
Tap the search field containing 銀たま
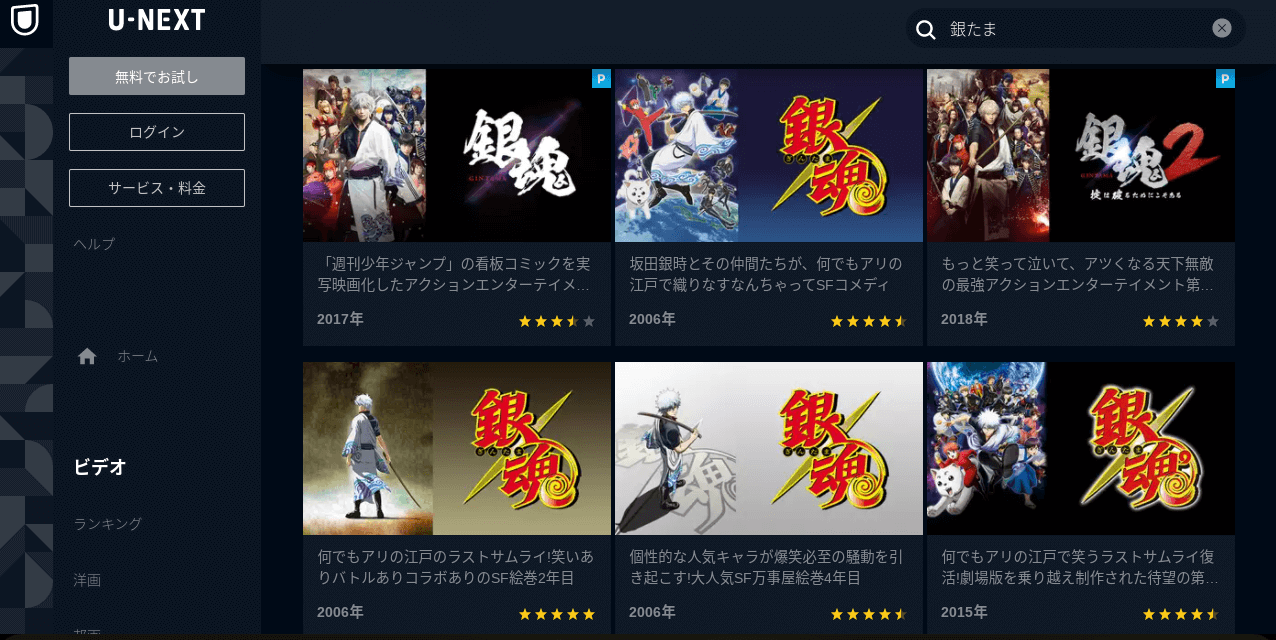[1070, 29]
